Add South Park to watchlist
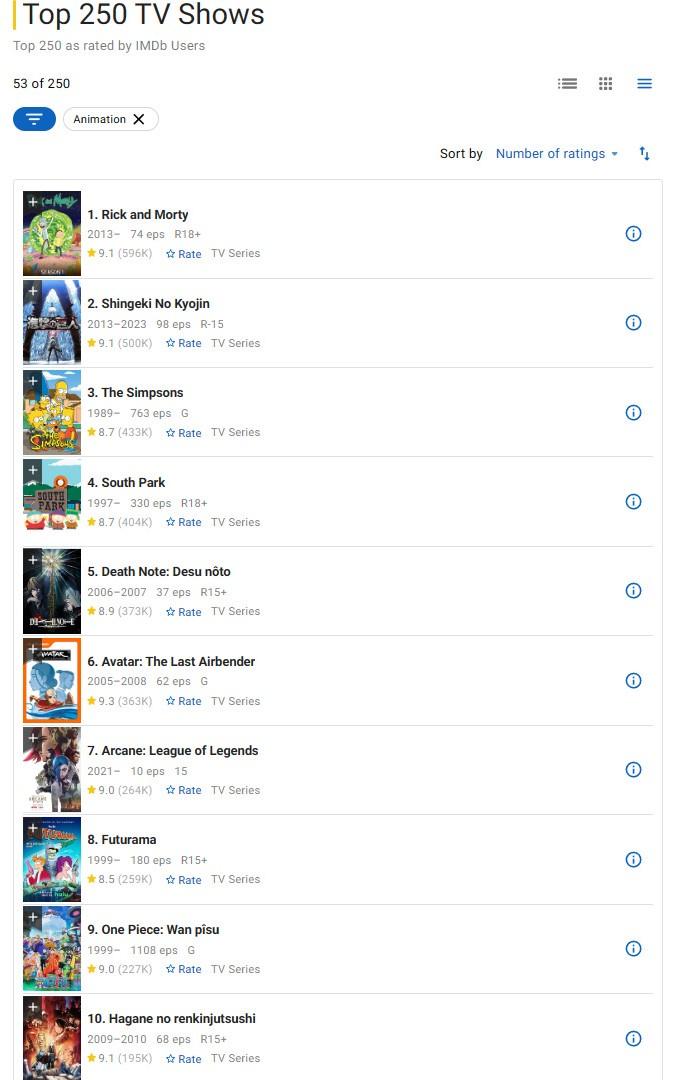 click(33, 469)
